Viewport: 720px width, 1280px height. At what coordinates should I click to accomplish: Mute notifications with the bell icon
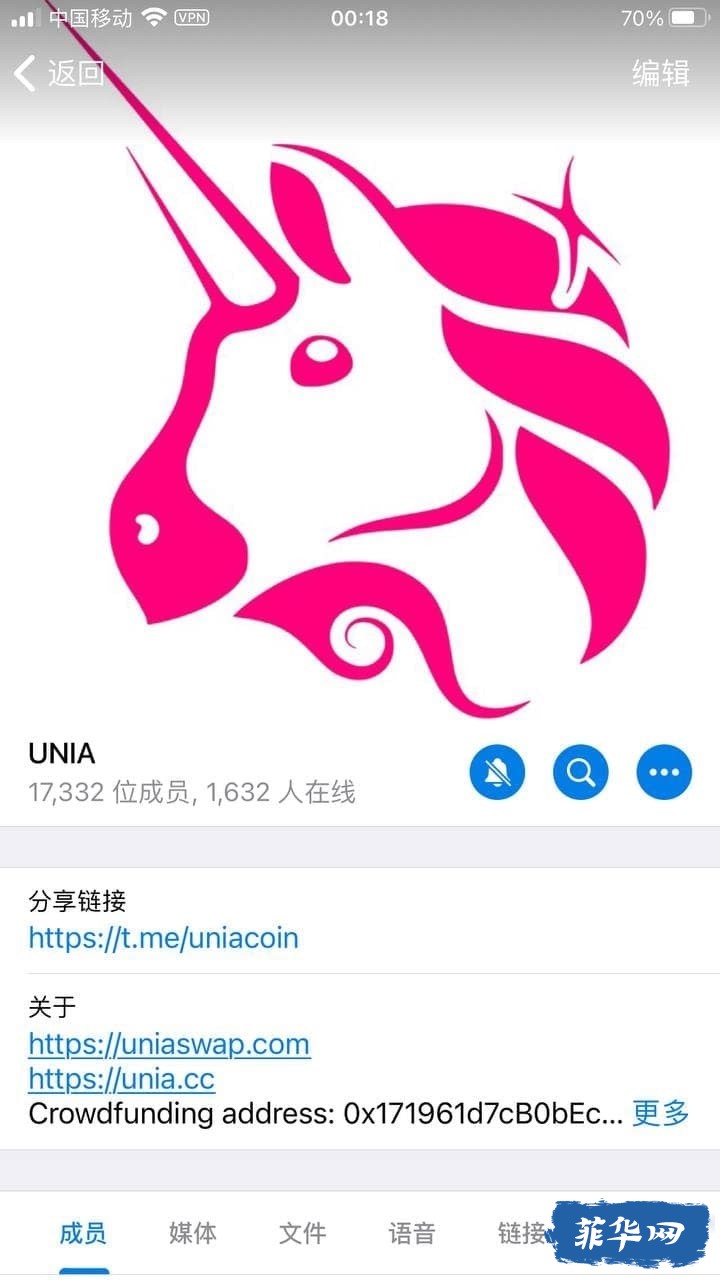pos(497,772)
